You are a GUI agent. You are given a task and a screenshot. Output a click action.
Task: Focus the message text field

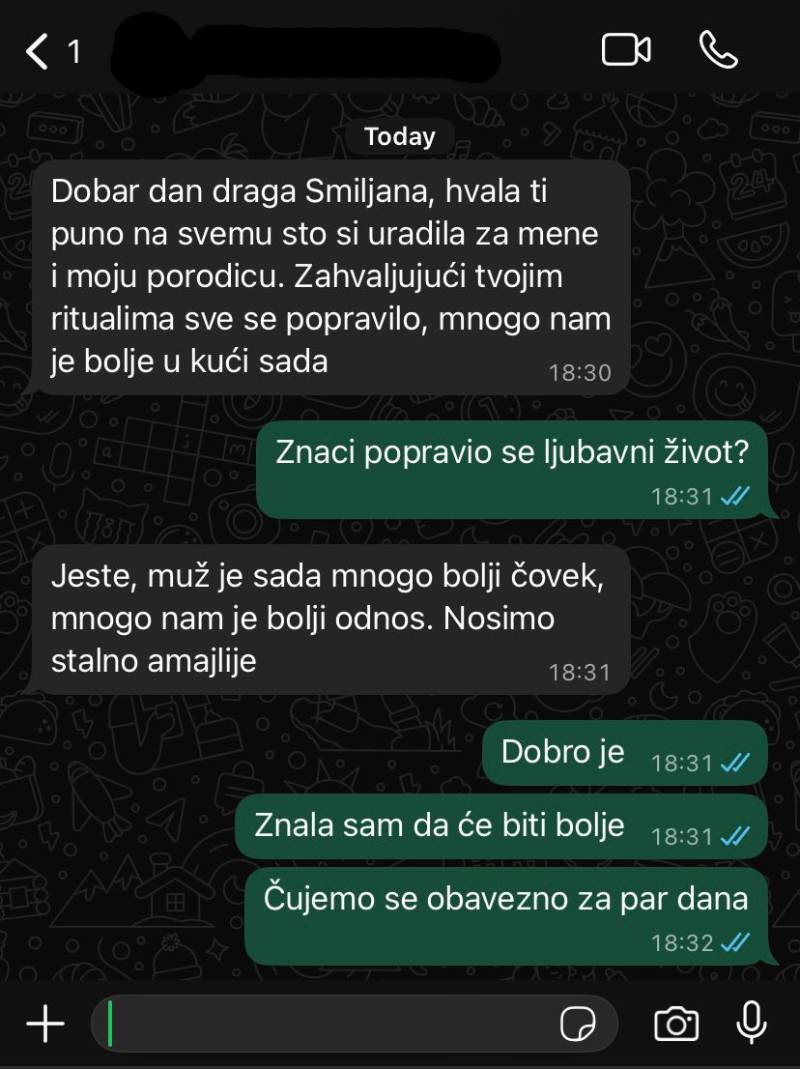[x=330, y=1023]
